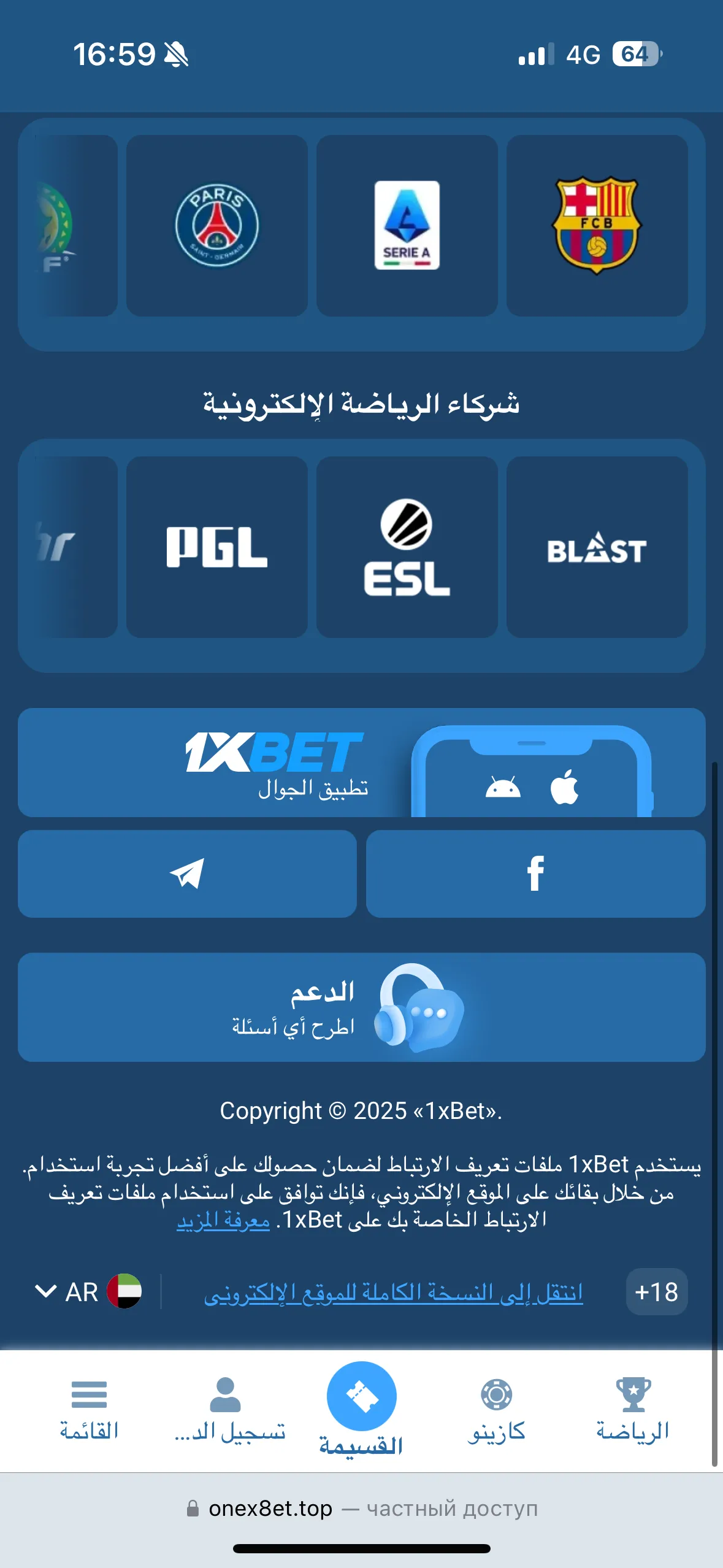Screen dimensions: 723x1568
Task: Open the Paris Saint-Germain partner tile
Action: 216,226
